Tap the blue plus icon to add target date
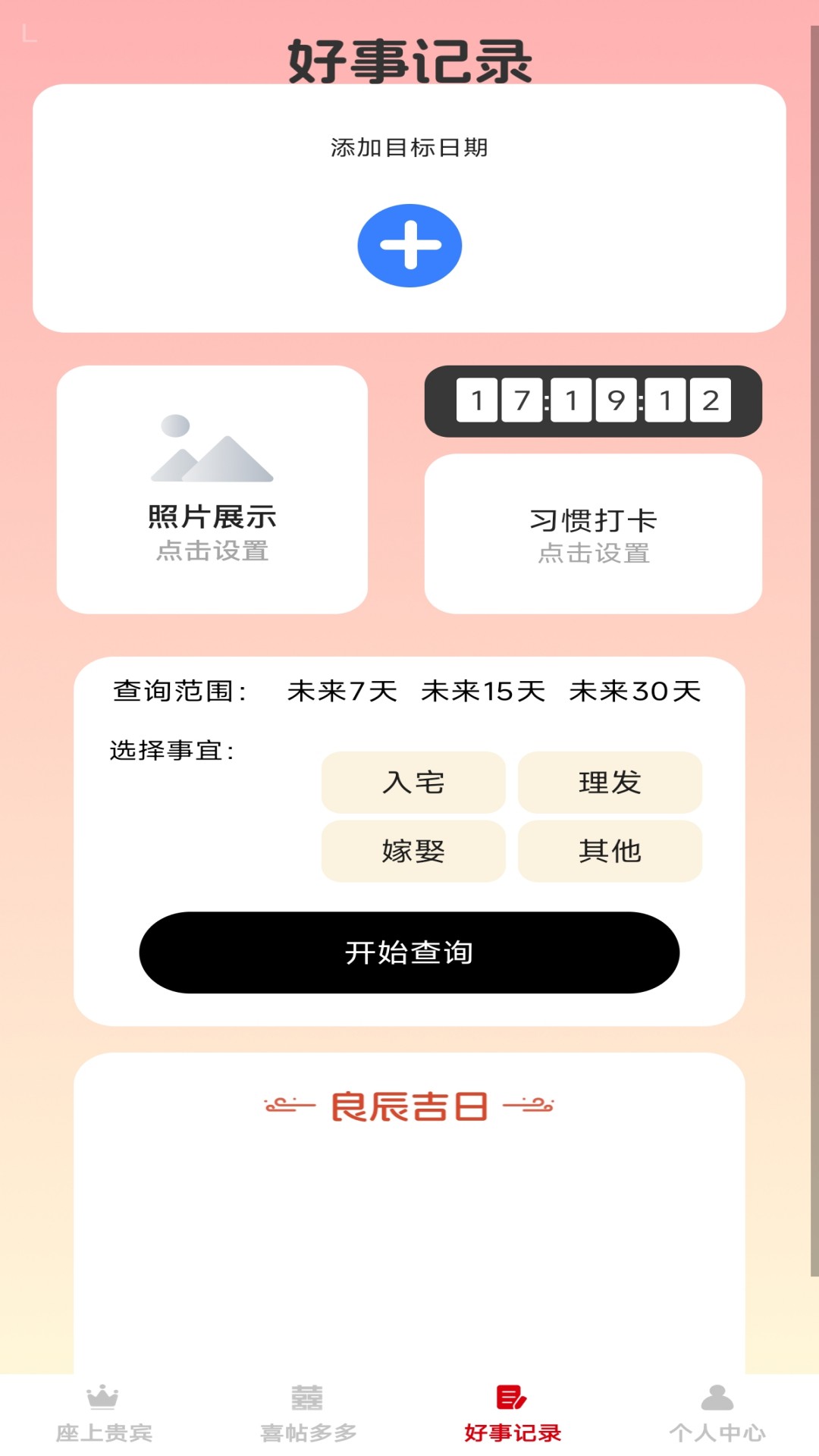The height and width of the screenshot is (1456, 819). coord(409,247)
